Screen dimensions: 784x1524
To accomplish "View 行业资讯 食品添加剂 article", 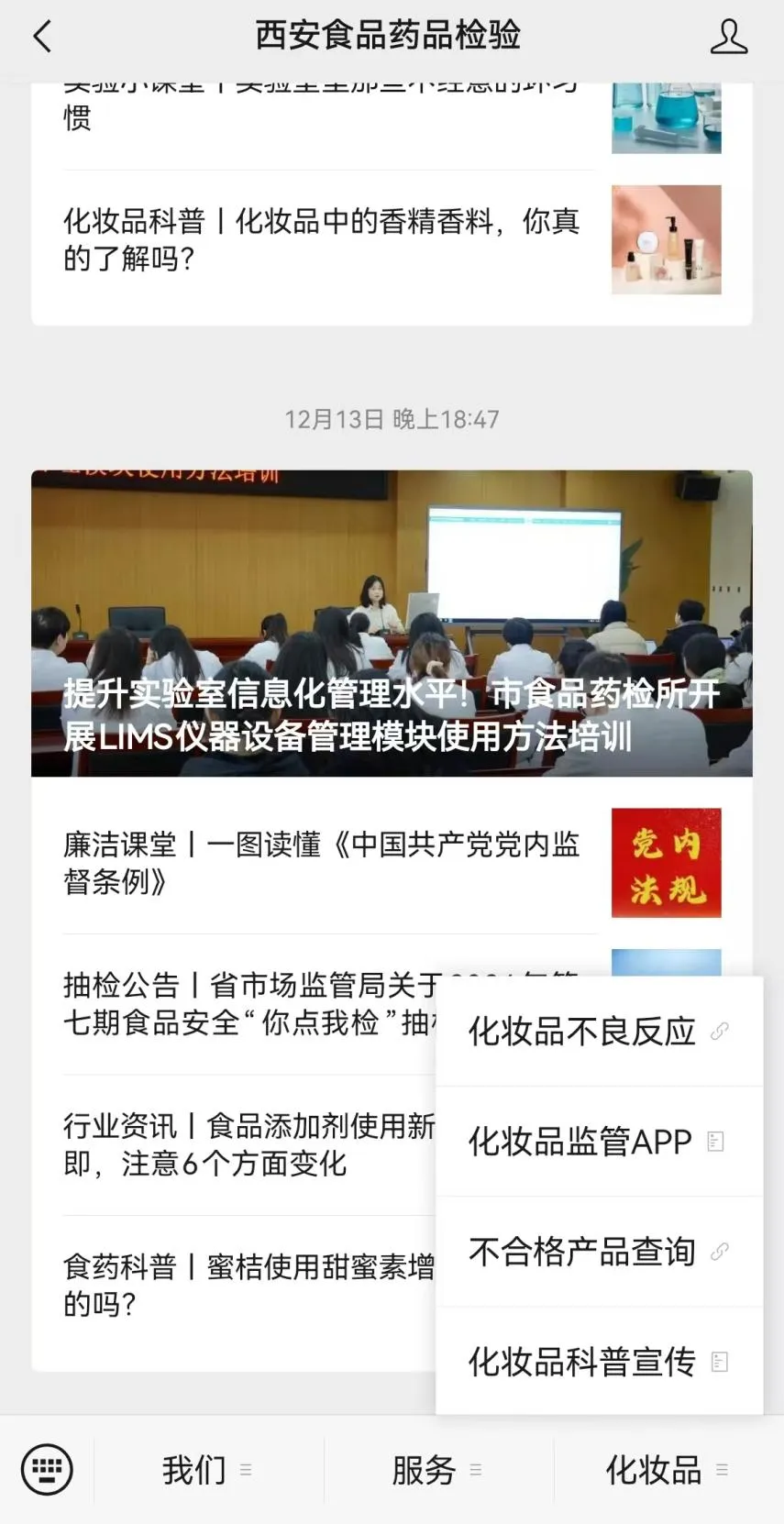I will point(248,1144).
